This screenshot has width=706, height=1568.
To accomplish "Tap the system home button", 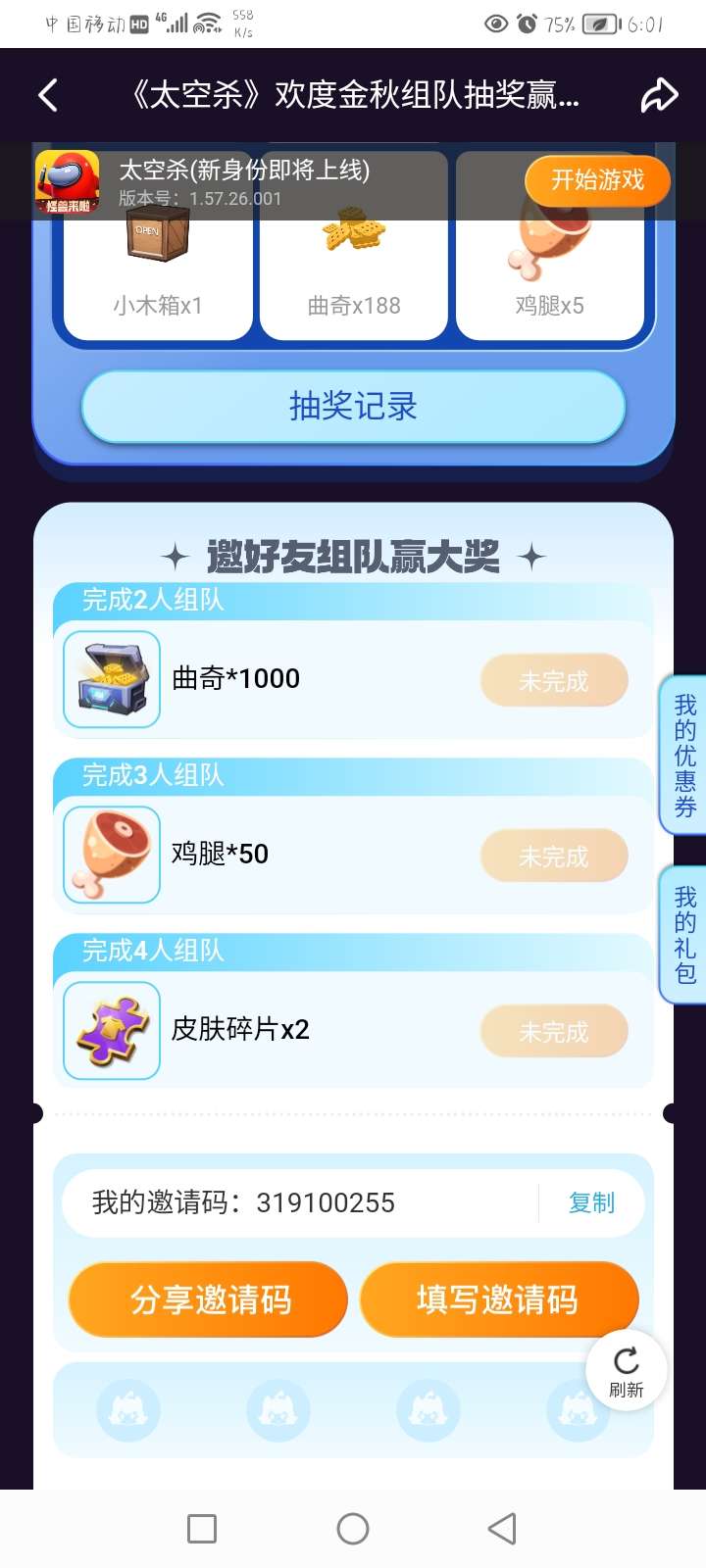I will pyautogui.click(x=353, y=1529).
